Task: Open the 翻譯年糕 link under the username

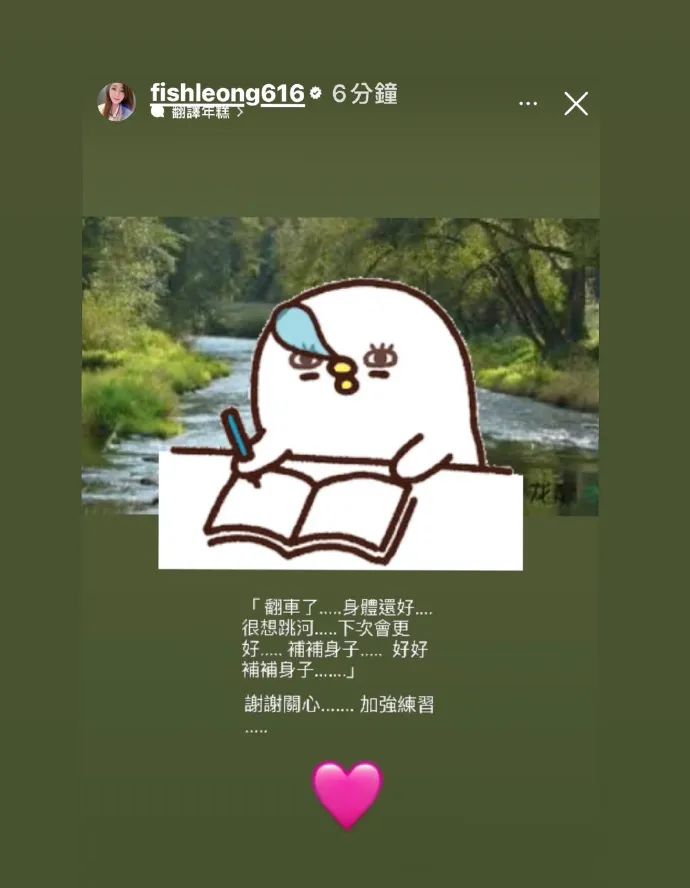Action: click(x=197, y=113)
